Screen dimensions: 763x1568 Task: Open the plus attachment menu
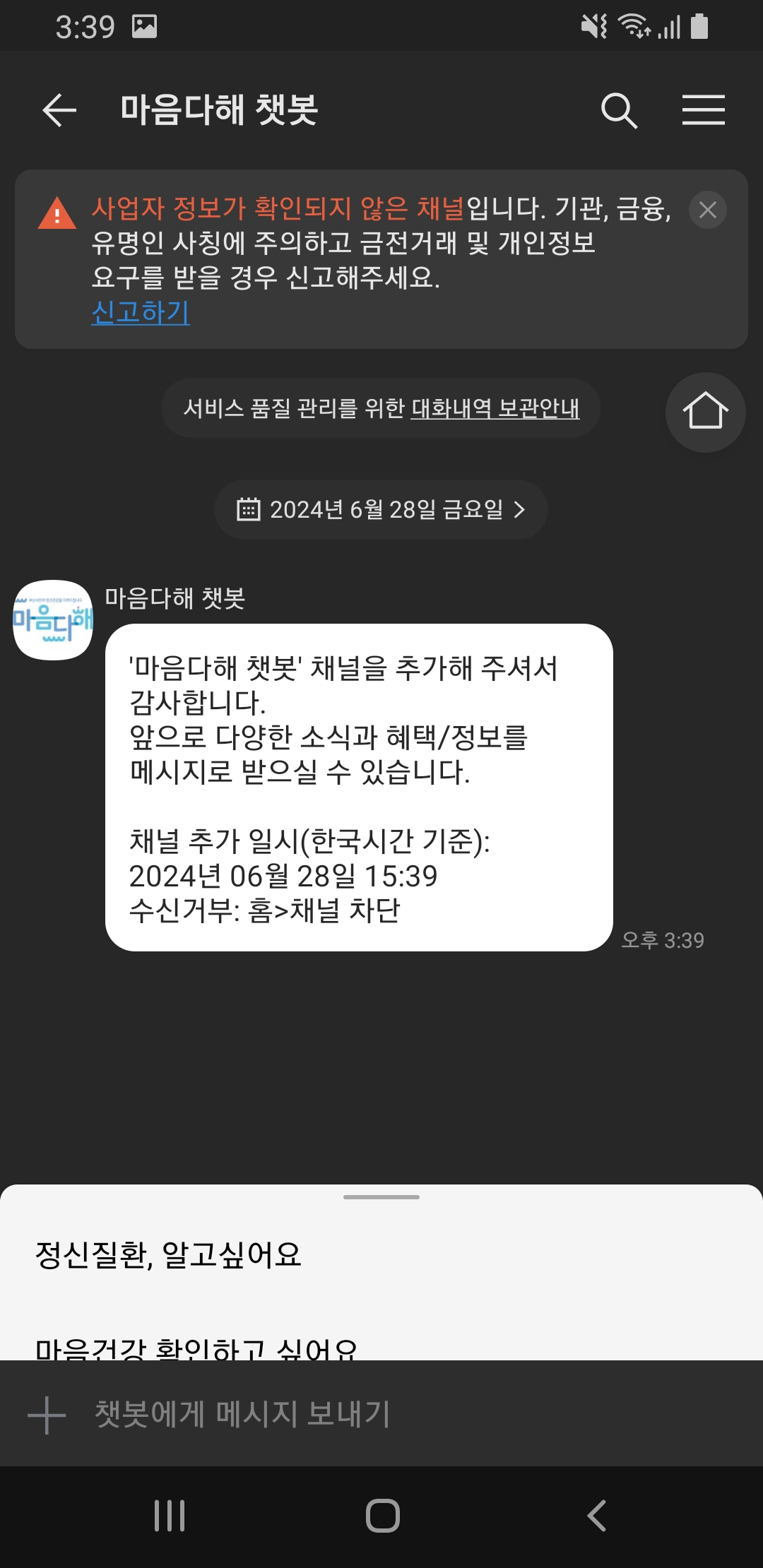tap(47, 1415)
